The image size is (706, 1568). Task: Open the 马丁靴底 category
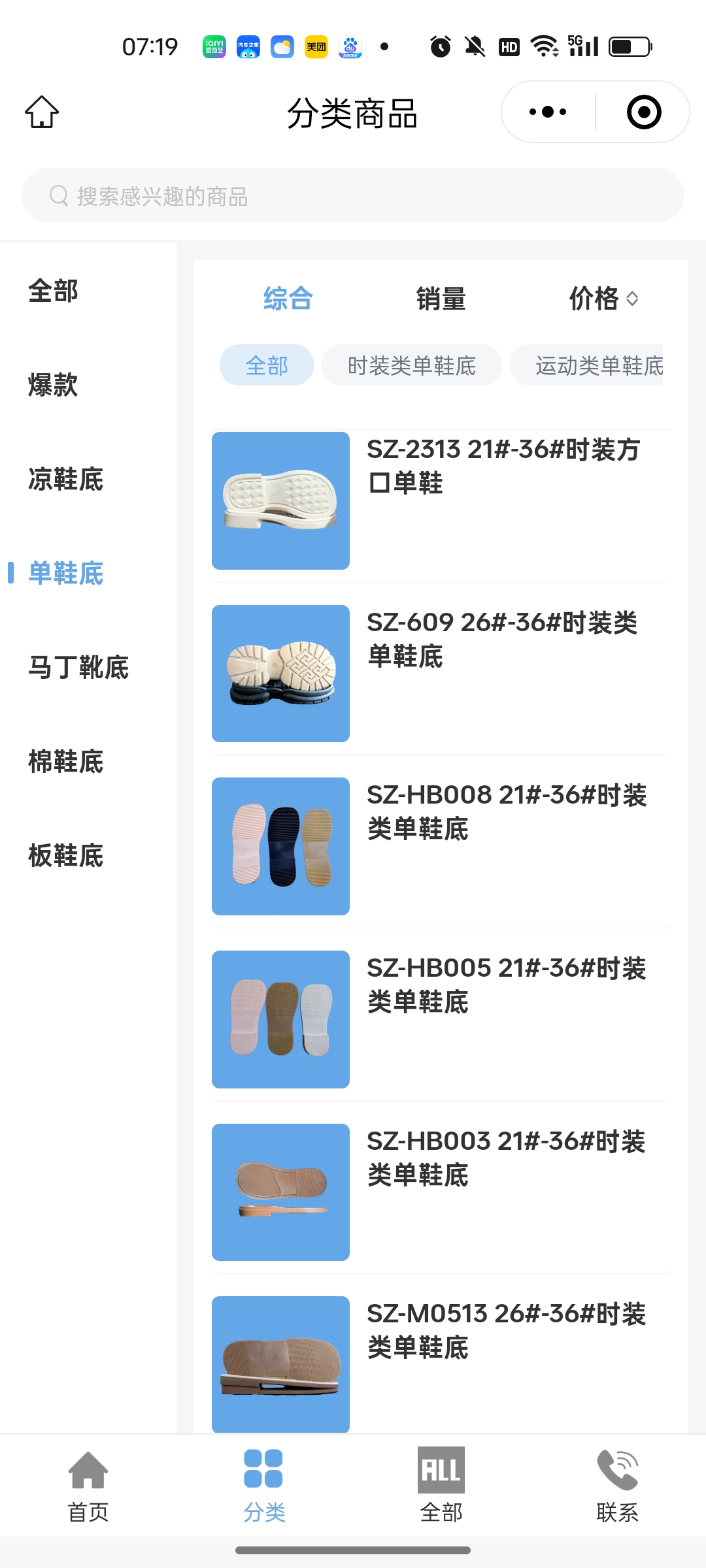click(78, 668)
